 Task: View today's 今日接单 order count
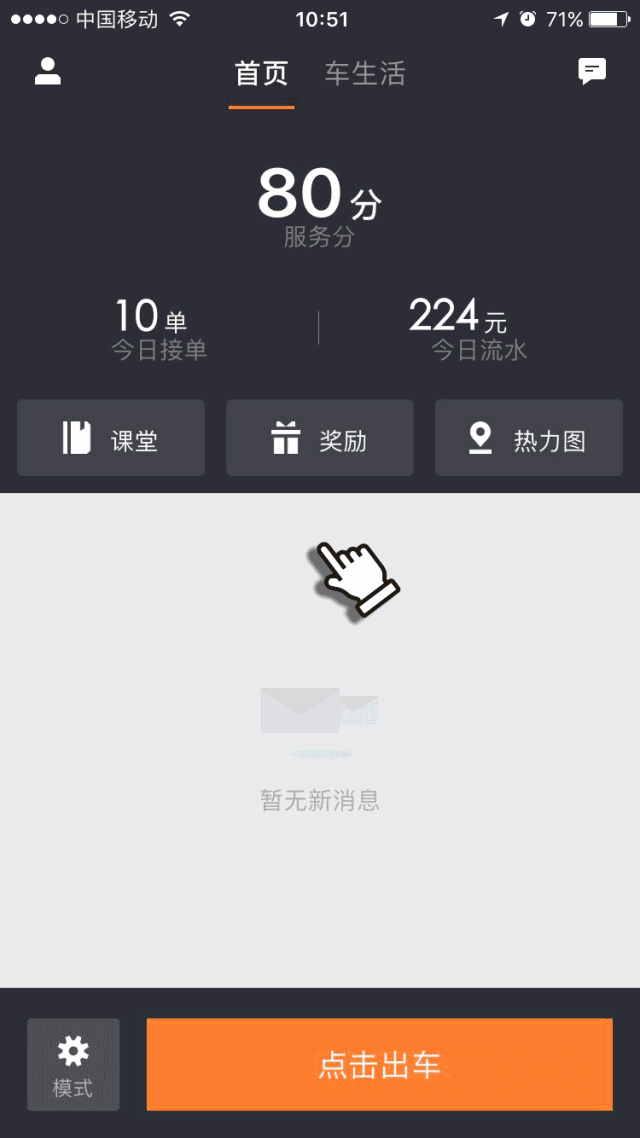[158, 328]
